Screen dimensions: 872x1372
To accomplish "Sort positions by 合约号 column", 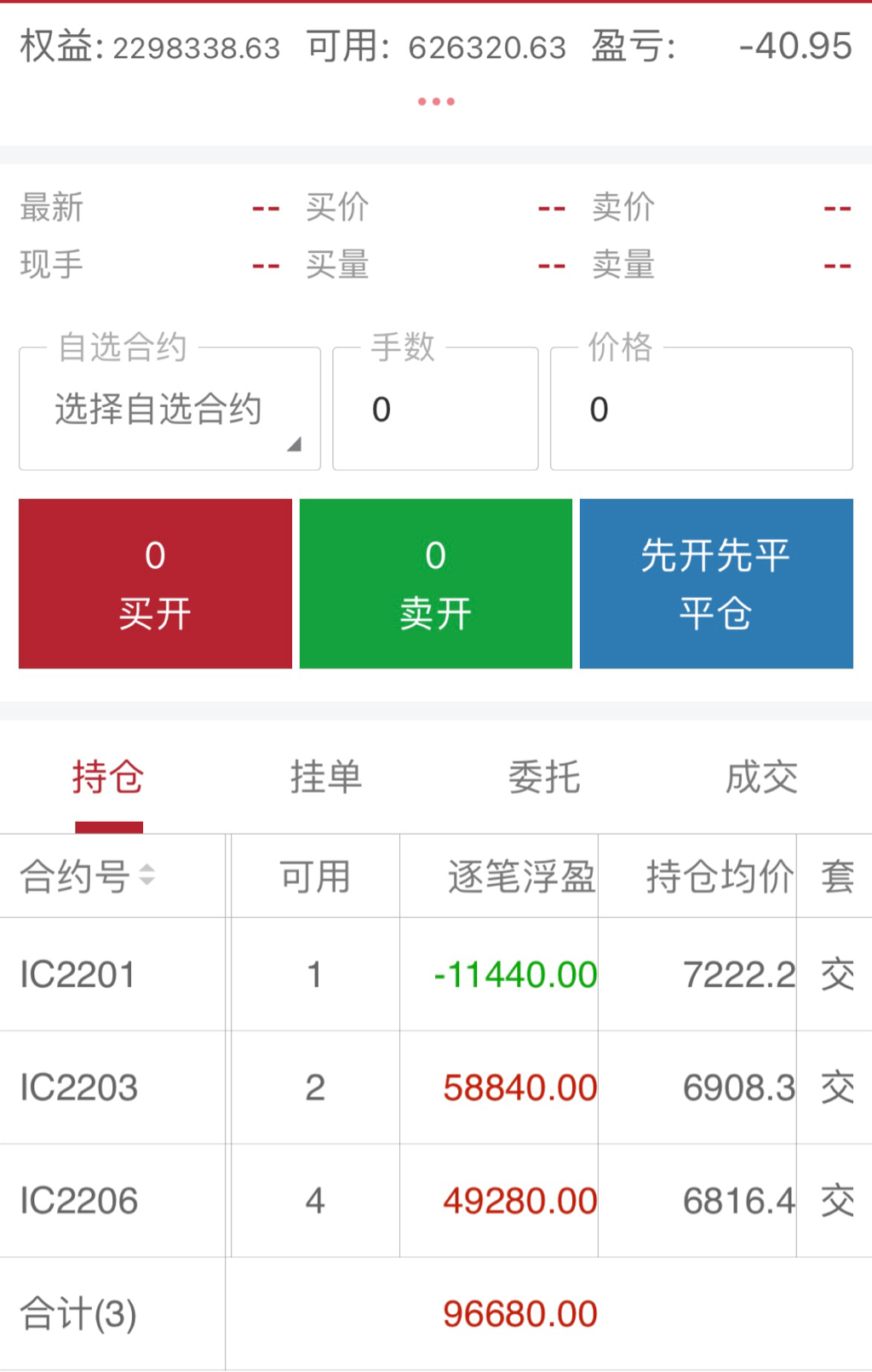I will click(88, 875).
